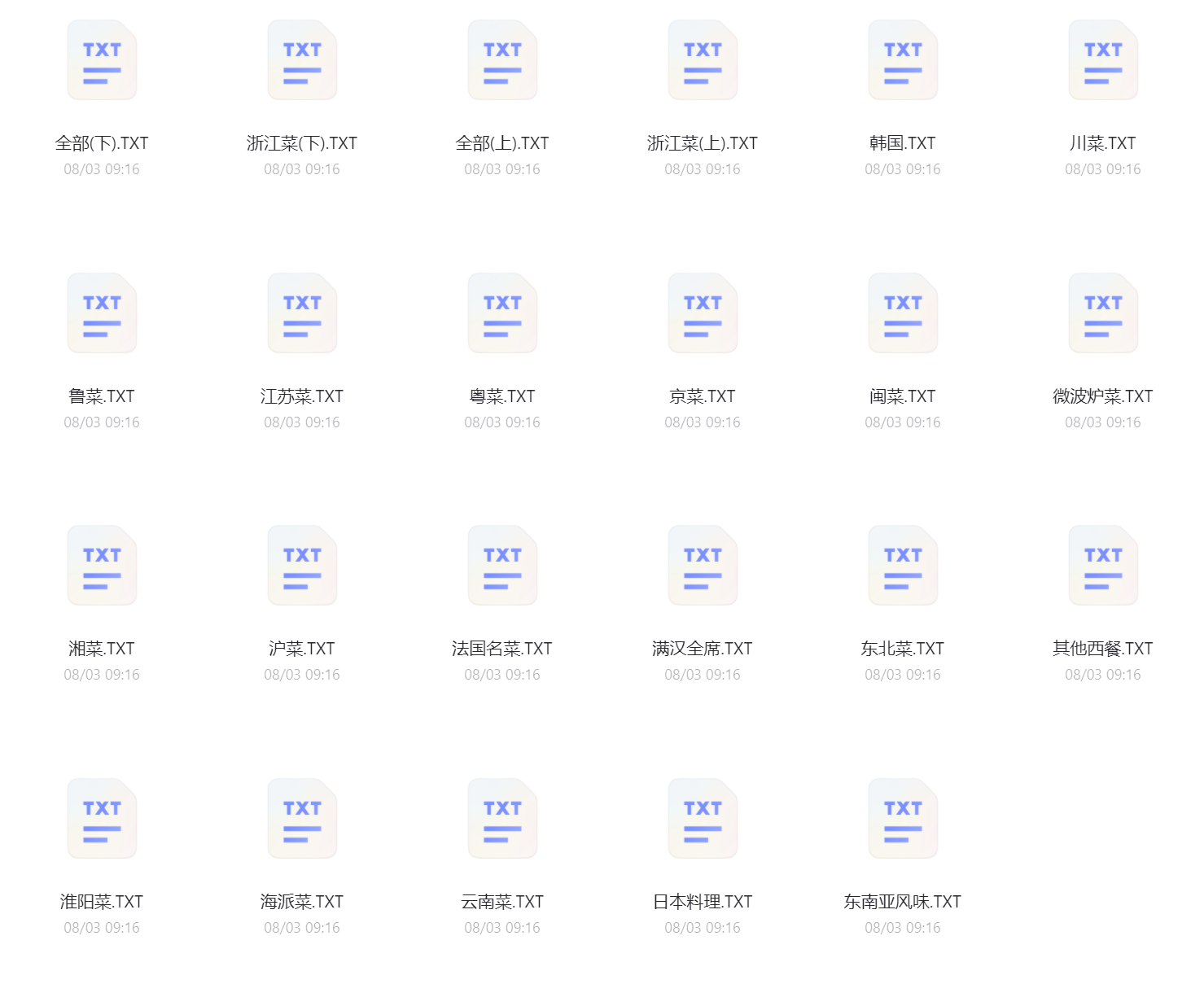Open the 浙江菜(上).TXT file
The image size is (1204, 984).
tap(703, 61)
